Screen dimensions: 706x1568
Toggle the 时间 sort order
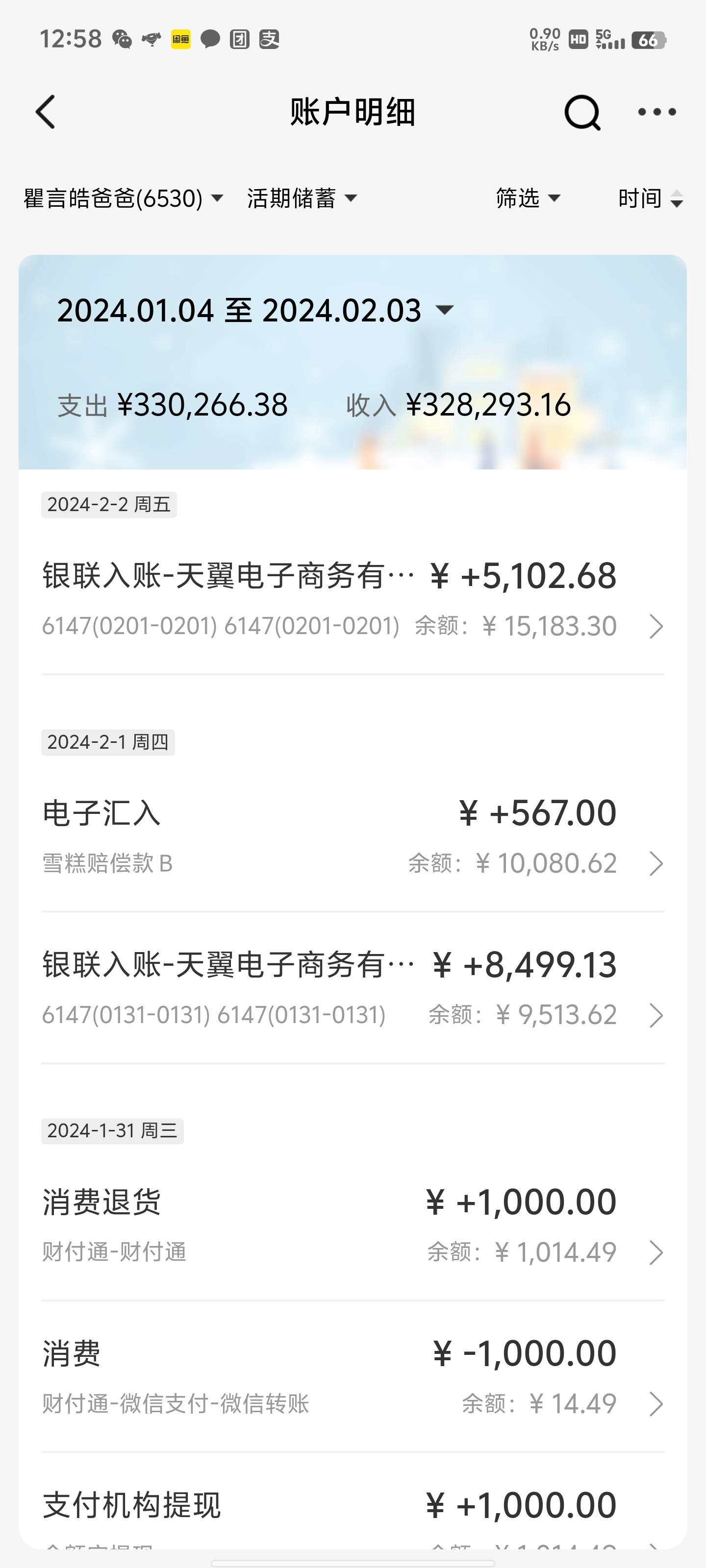pos(649,198)
